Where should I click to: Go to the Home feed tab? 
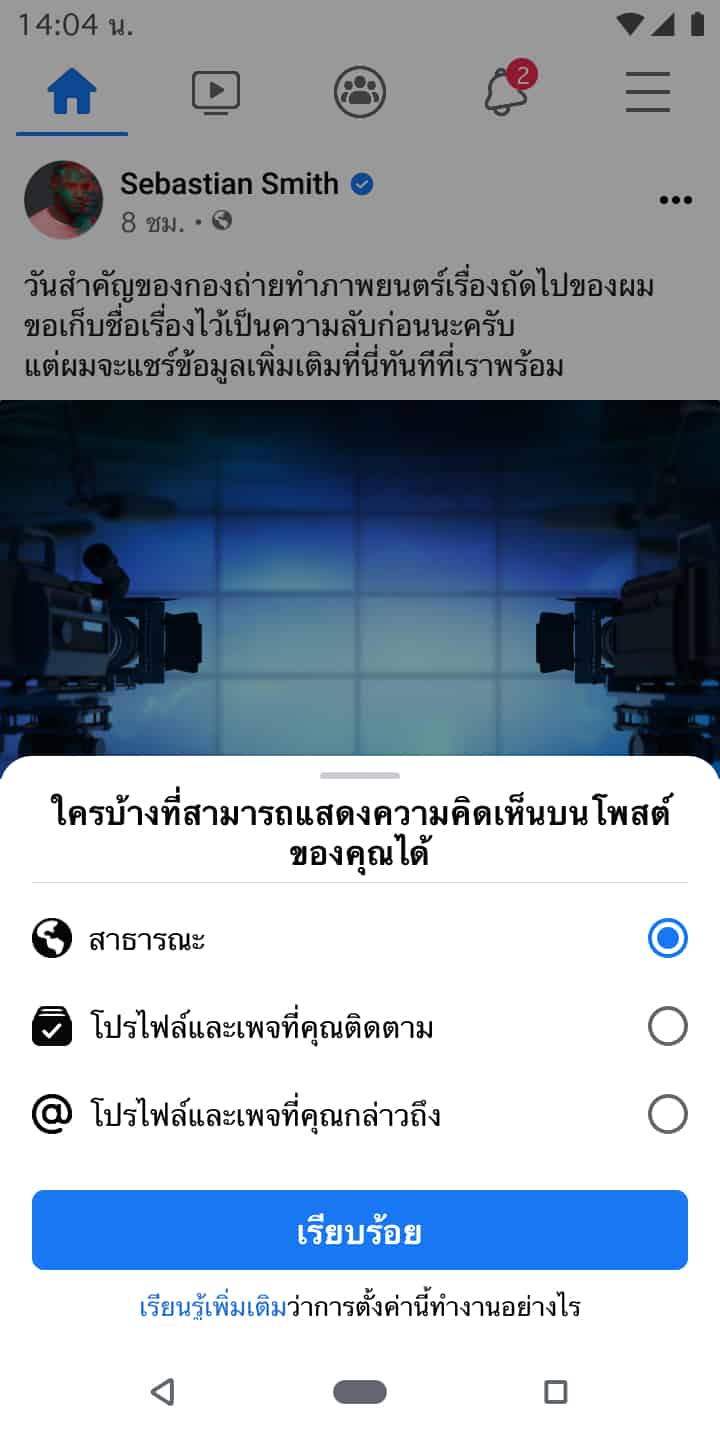pos(72,93)
